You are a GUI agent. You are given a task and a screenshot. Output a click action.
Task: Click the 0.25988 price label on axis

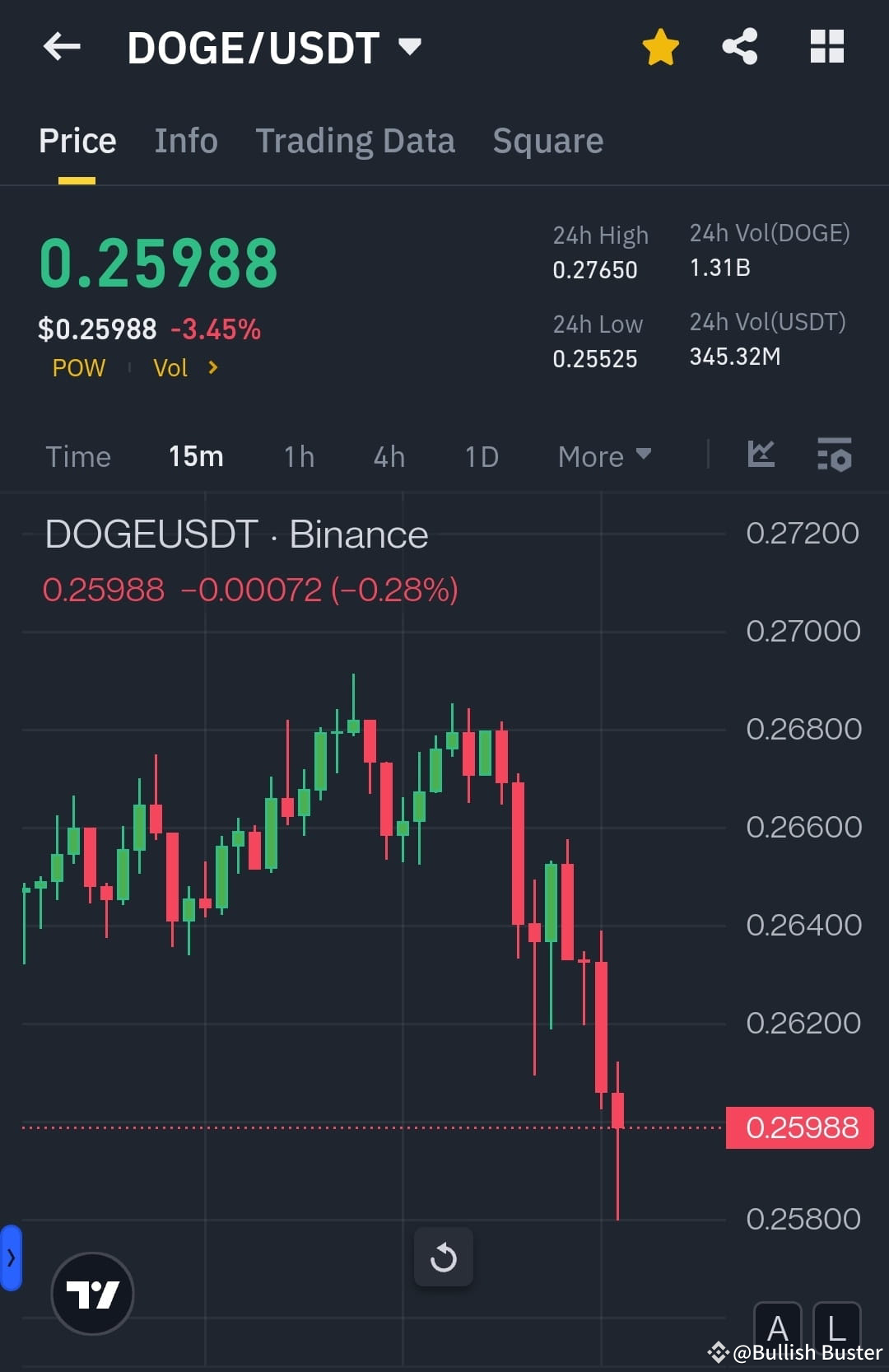(x=799, y=1127)
